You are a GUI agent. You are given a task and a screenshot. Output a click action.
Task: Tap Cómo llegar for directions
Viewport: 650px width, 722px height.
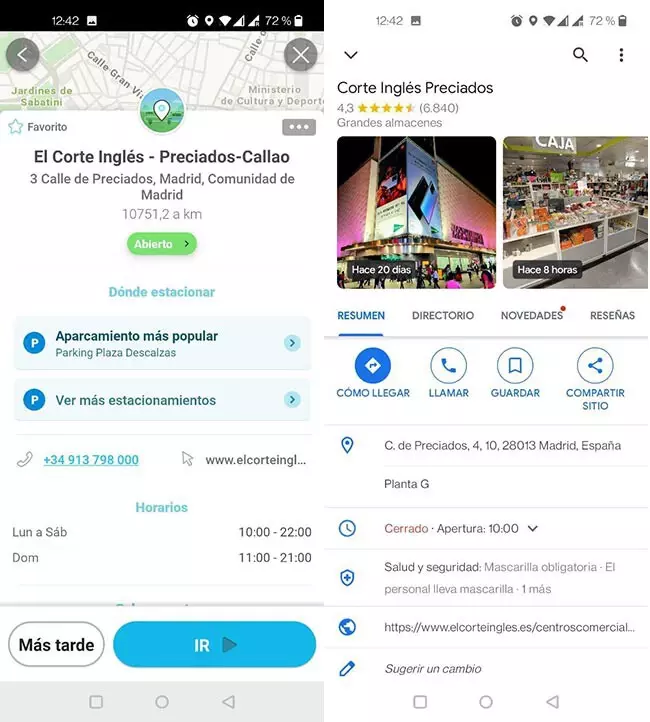[x=373, y=374]
